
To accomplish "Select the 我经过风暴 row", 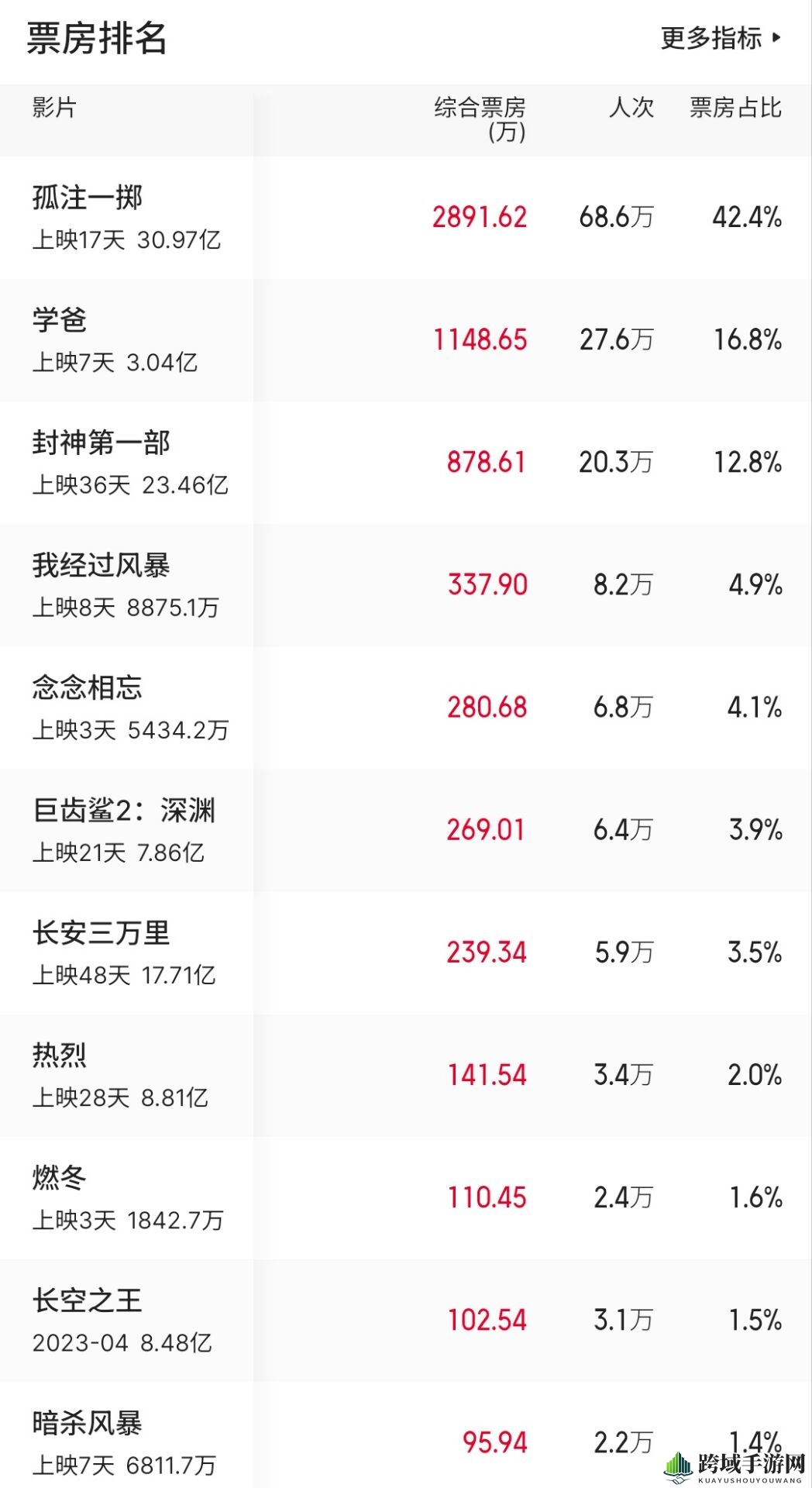I will (406, 585).
